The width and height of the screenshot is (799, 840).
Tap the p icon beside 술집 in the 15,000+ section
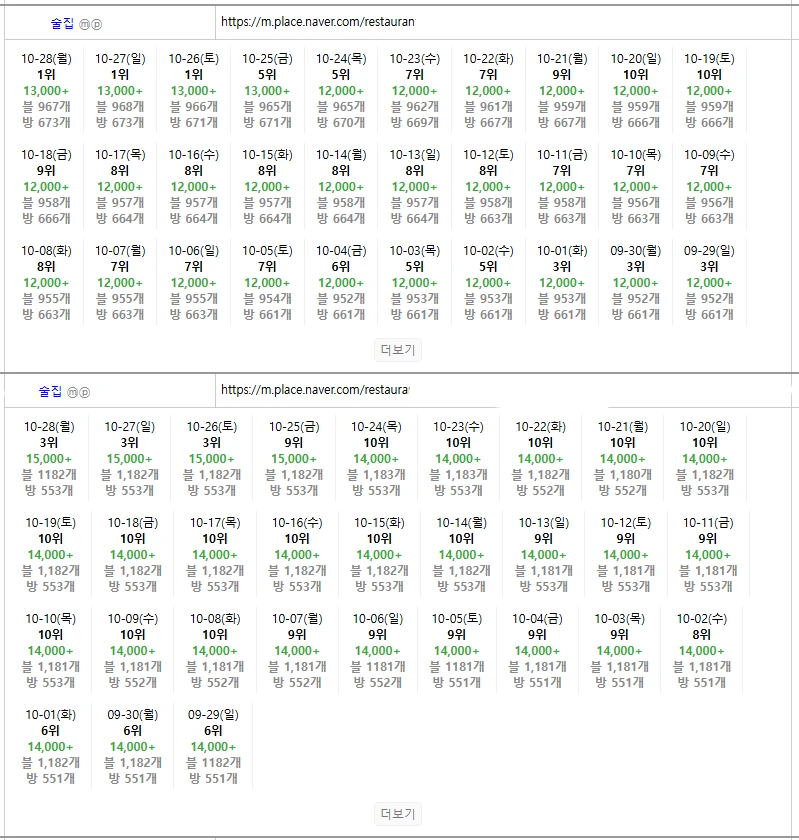tap(84, 391)
